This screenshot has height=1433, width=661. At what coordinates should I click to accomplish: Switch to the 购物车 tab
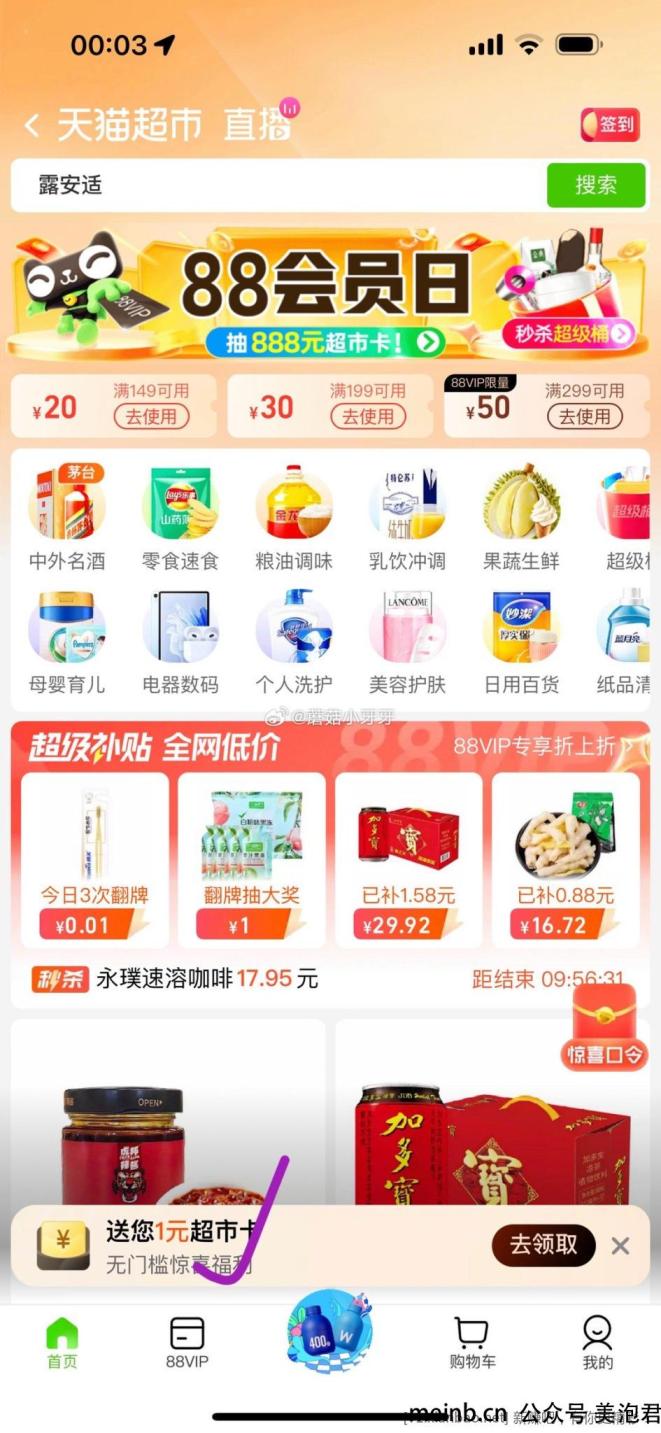click(x=472, y=1342)
